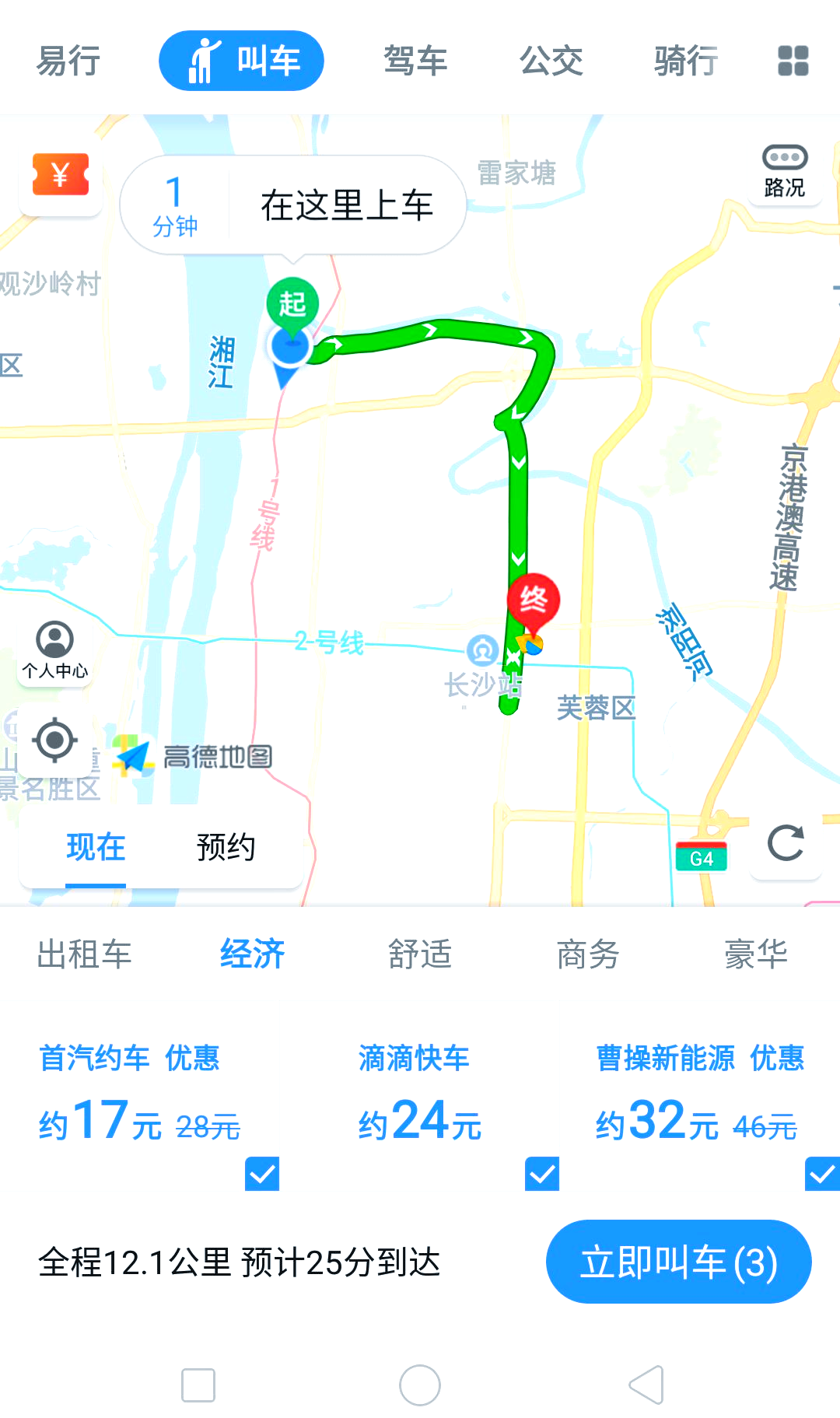The image size is (840, 1418).
Task: View 商务 business car options
Action: 588,954
